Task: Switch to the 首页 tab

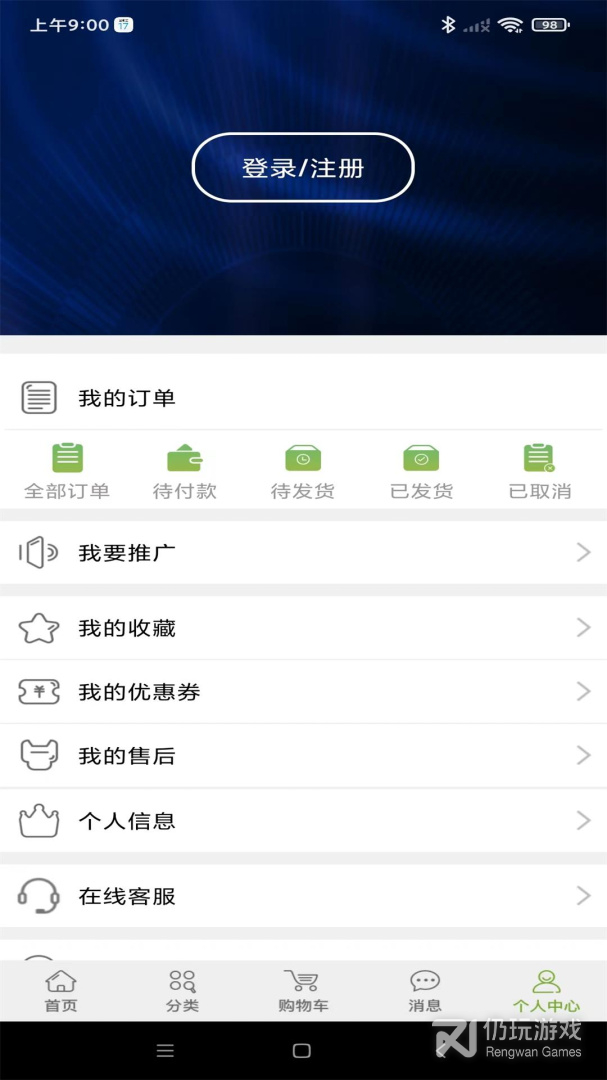Action: [61, 991]
